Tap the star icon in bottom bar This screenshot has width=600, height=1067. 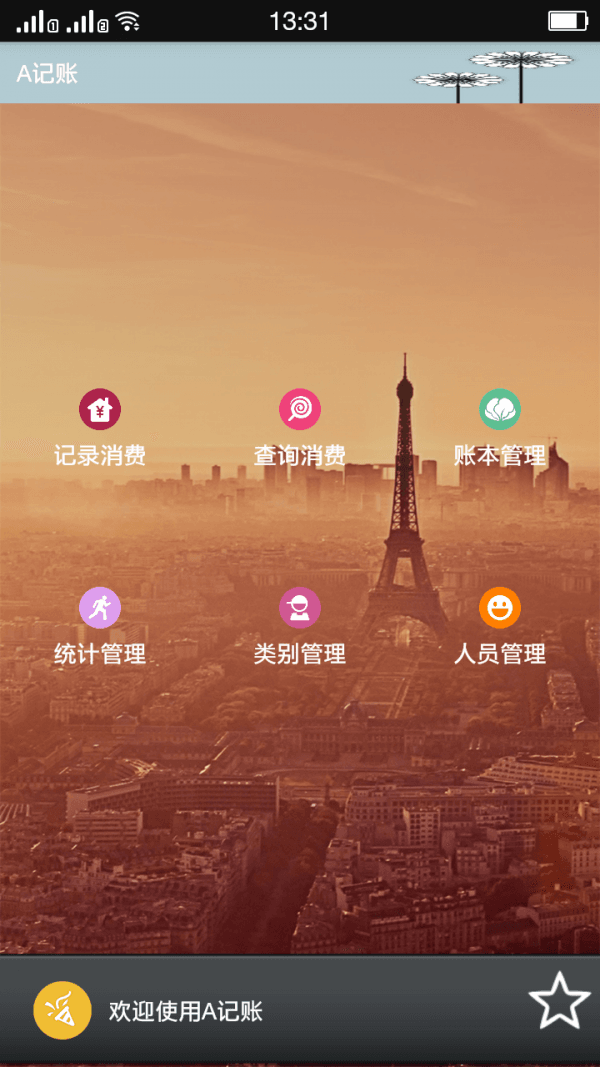[x=559, y=1000]
